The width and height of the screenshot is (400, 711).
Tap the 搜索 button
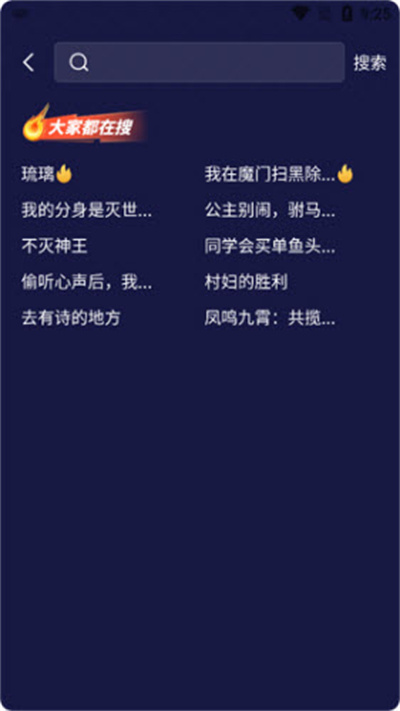pyautogui.click(x=370, y=63)
